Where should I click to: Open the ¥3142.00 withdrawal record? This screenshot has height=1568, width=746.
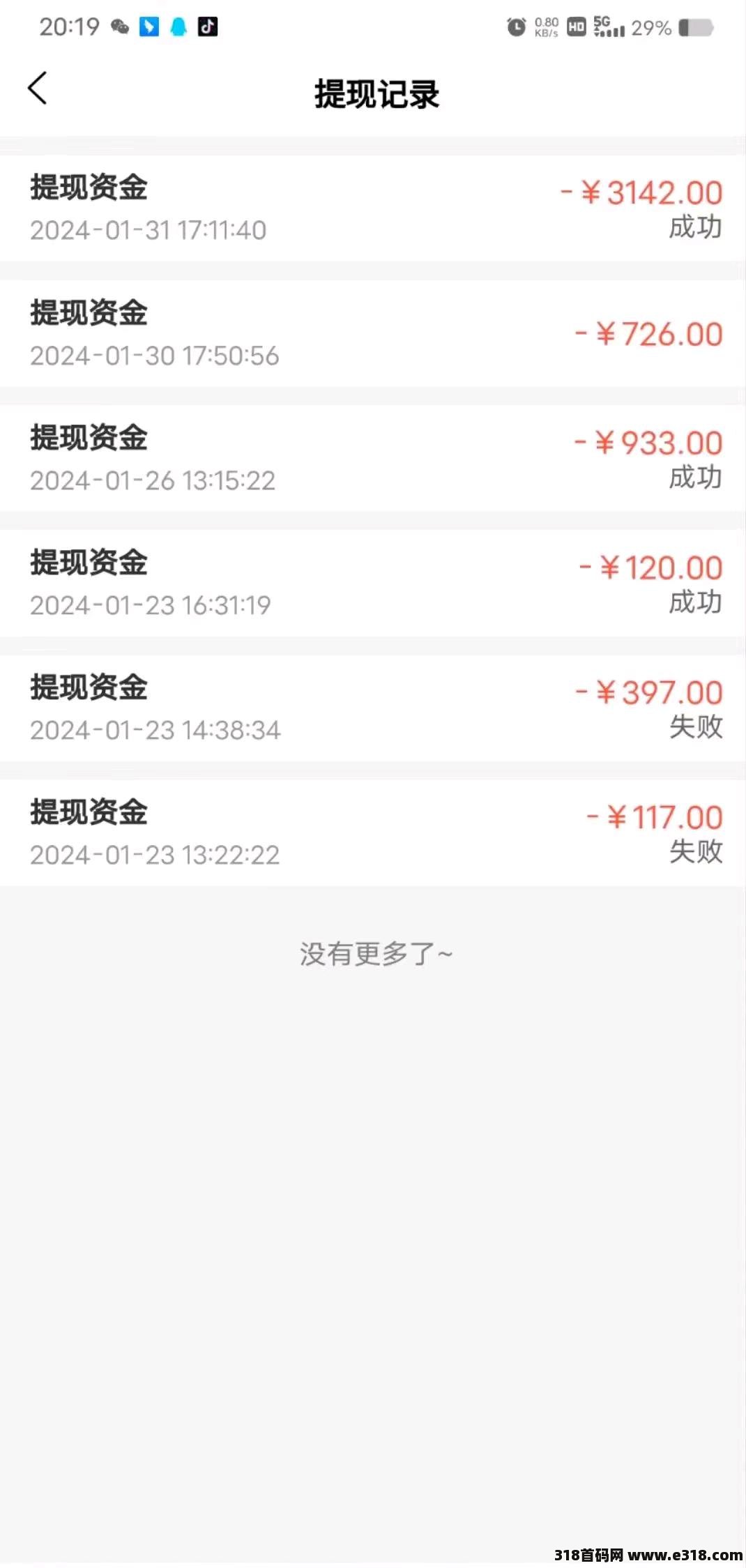click(373, 208)
